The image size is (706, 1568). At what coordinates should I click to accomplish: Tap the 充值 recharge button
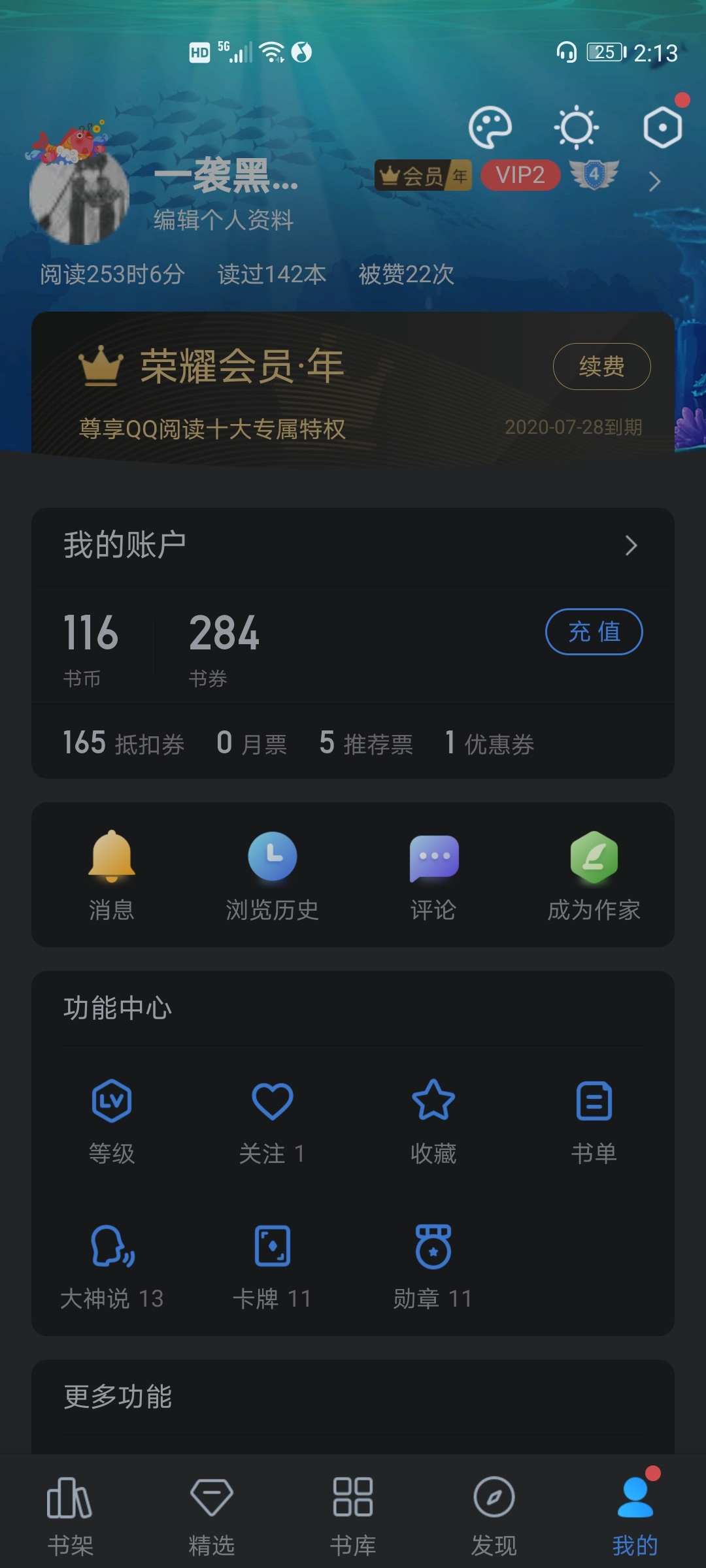(x=594, y=632)
